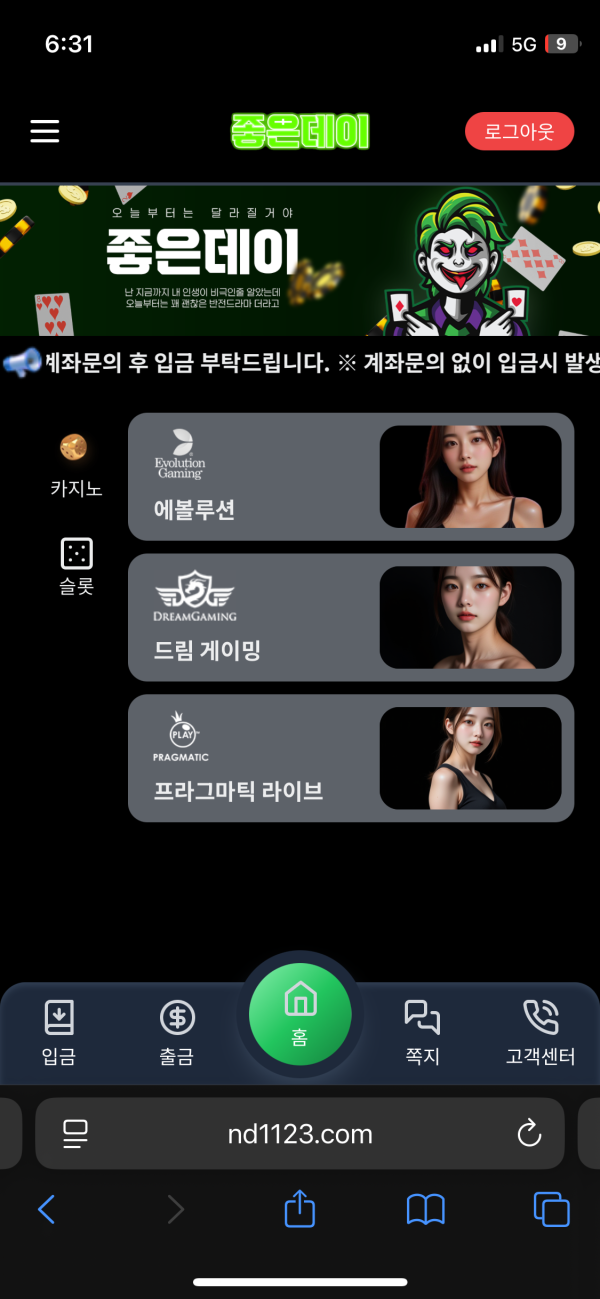Open the hamburger menu
The image size is (600, 1299).
click(45, 131)
